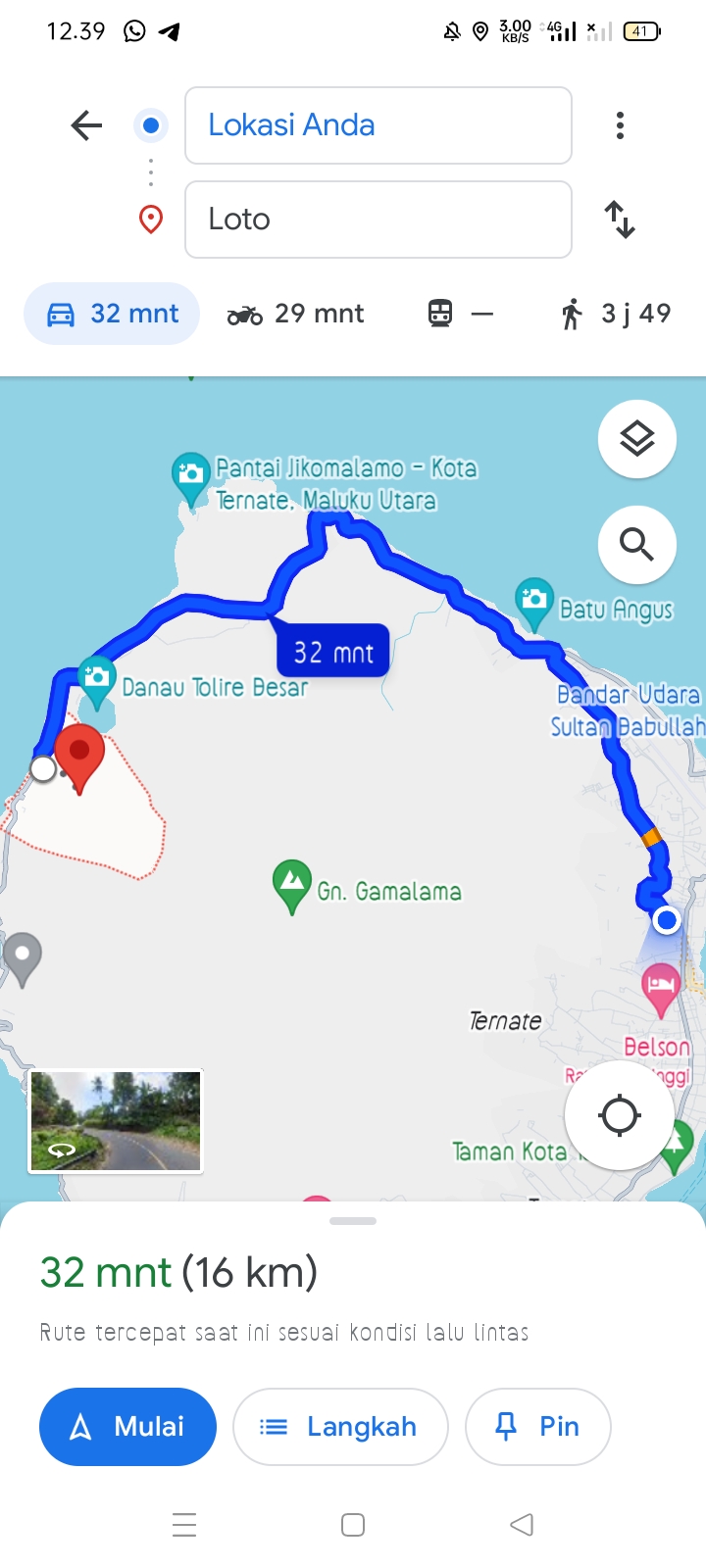Image resolution: width=706 pixels, height=1568 pixels.
Task: Tap the Gn. Gamalama map marker
Action: tap(292, 887)
